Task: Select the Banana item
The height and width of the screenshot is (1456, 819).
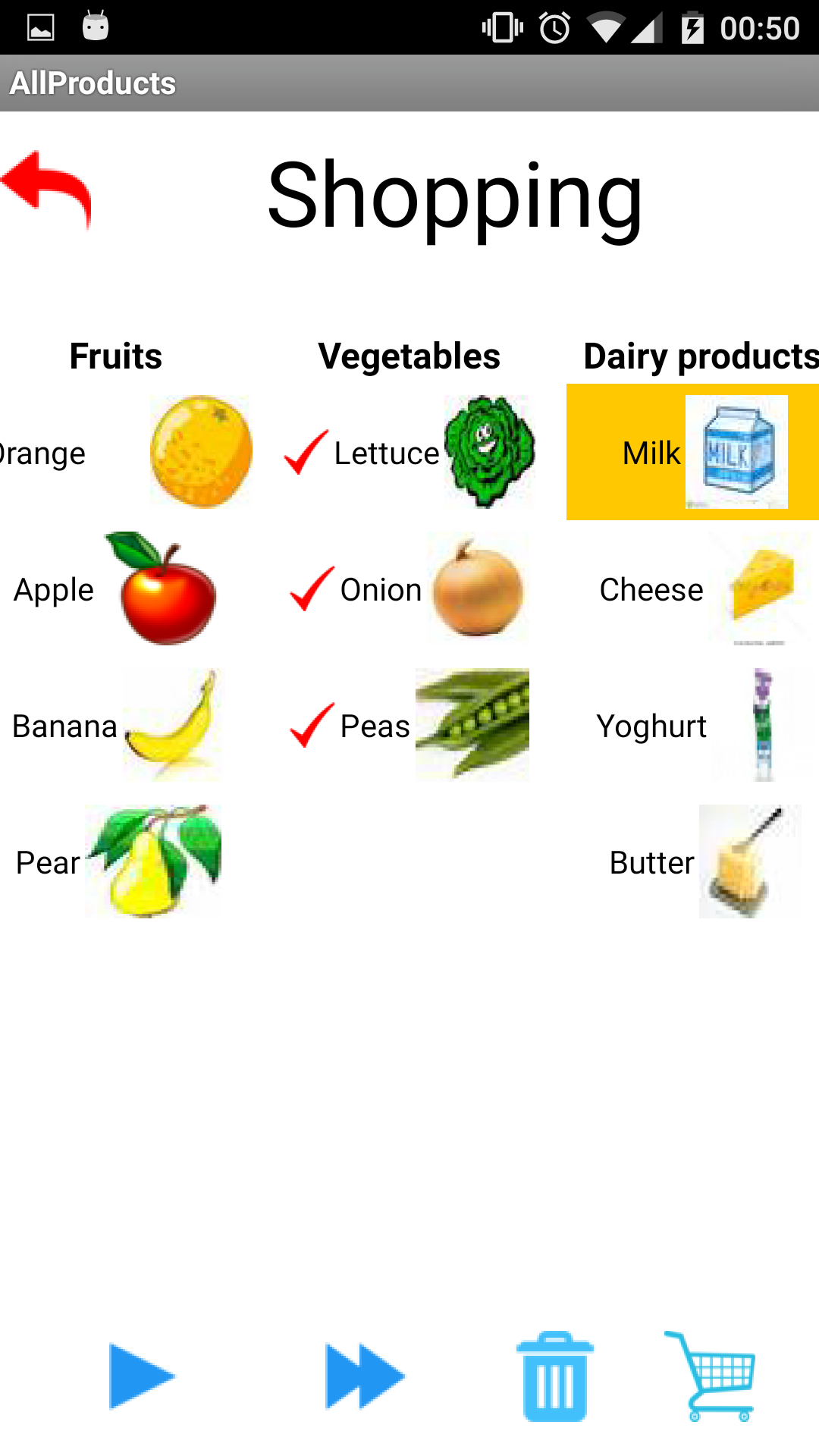Action: [114, 726]
